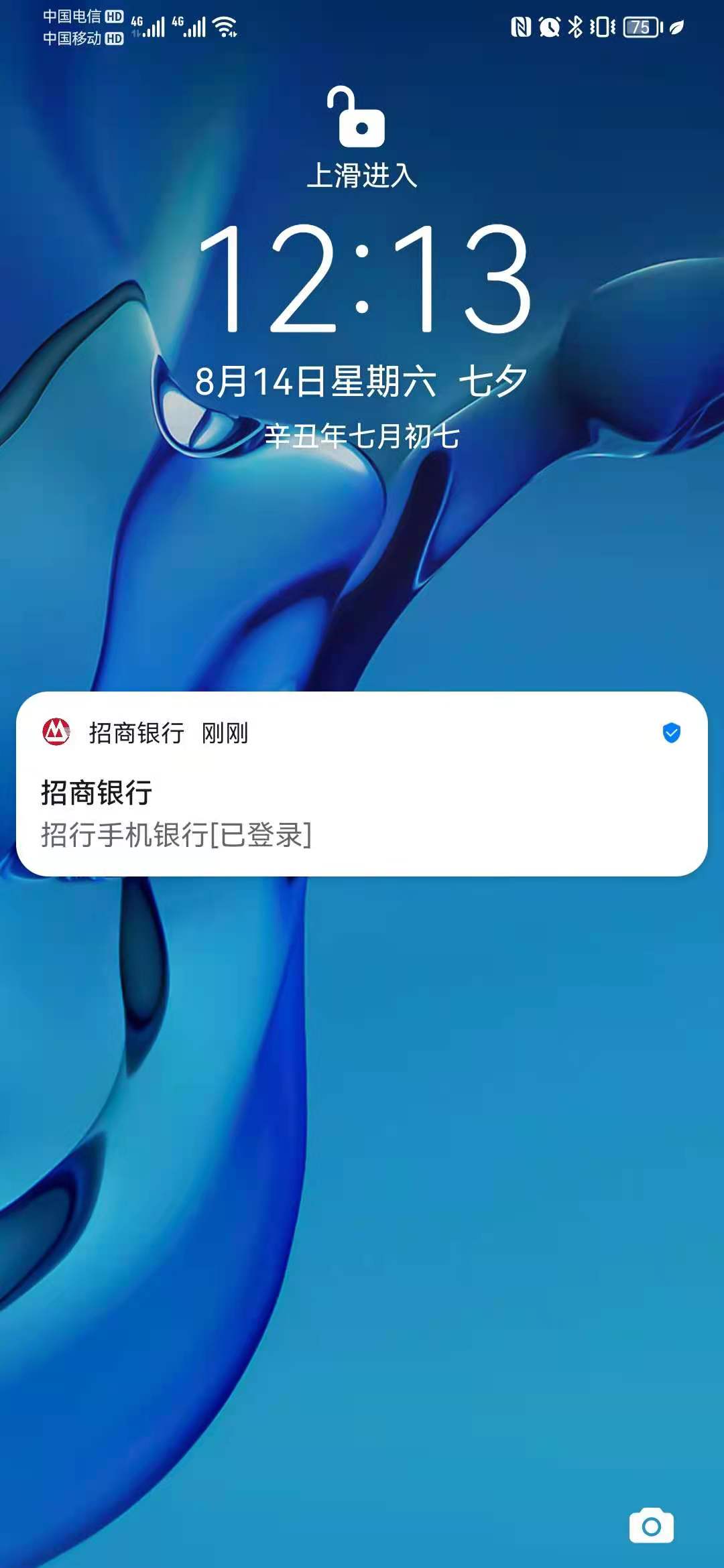Image resolution: width=724 pixels, height=1568 pixels.
Task: Open the camera shortcut icon
Action: (x=651, y=1524)
